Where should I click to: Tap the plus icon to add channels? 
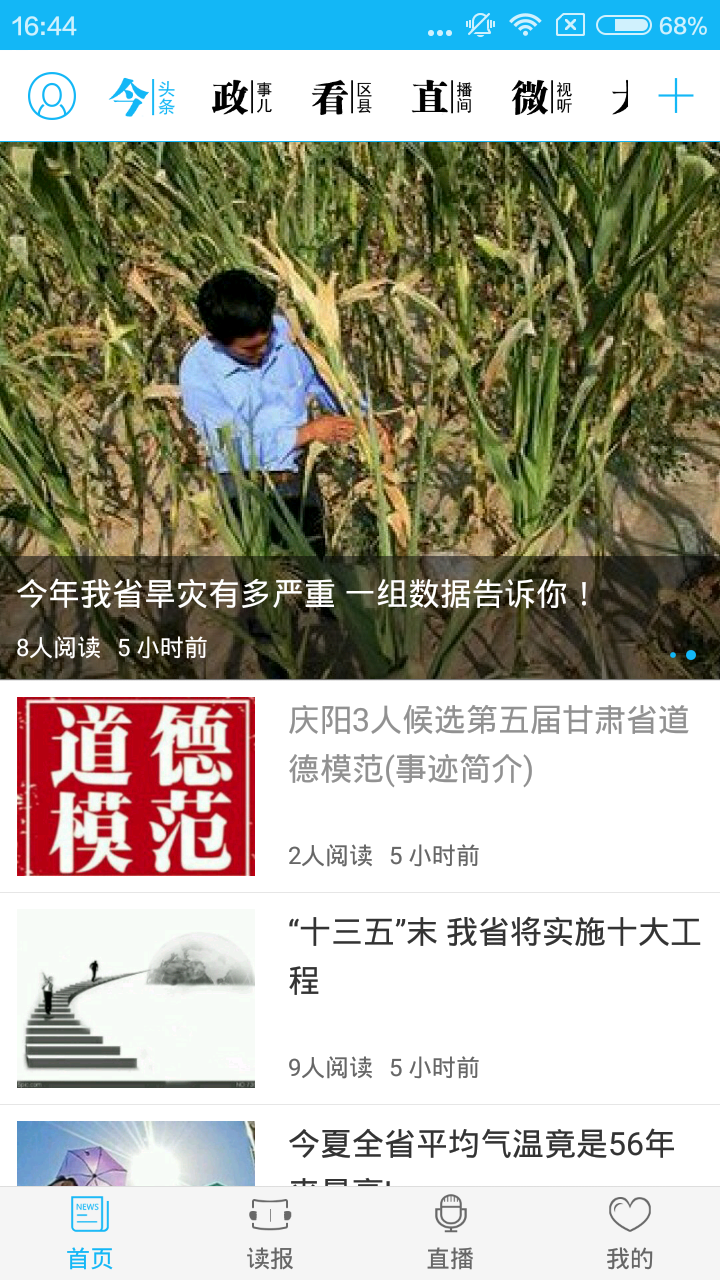tap(676, 94)
